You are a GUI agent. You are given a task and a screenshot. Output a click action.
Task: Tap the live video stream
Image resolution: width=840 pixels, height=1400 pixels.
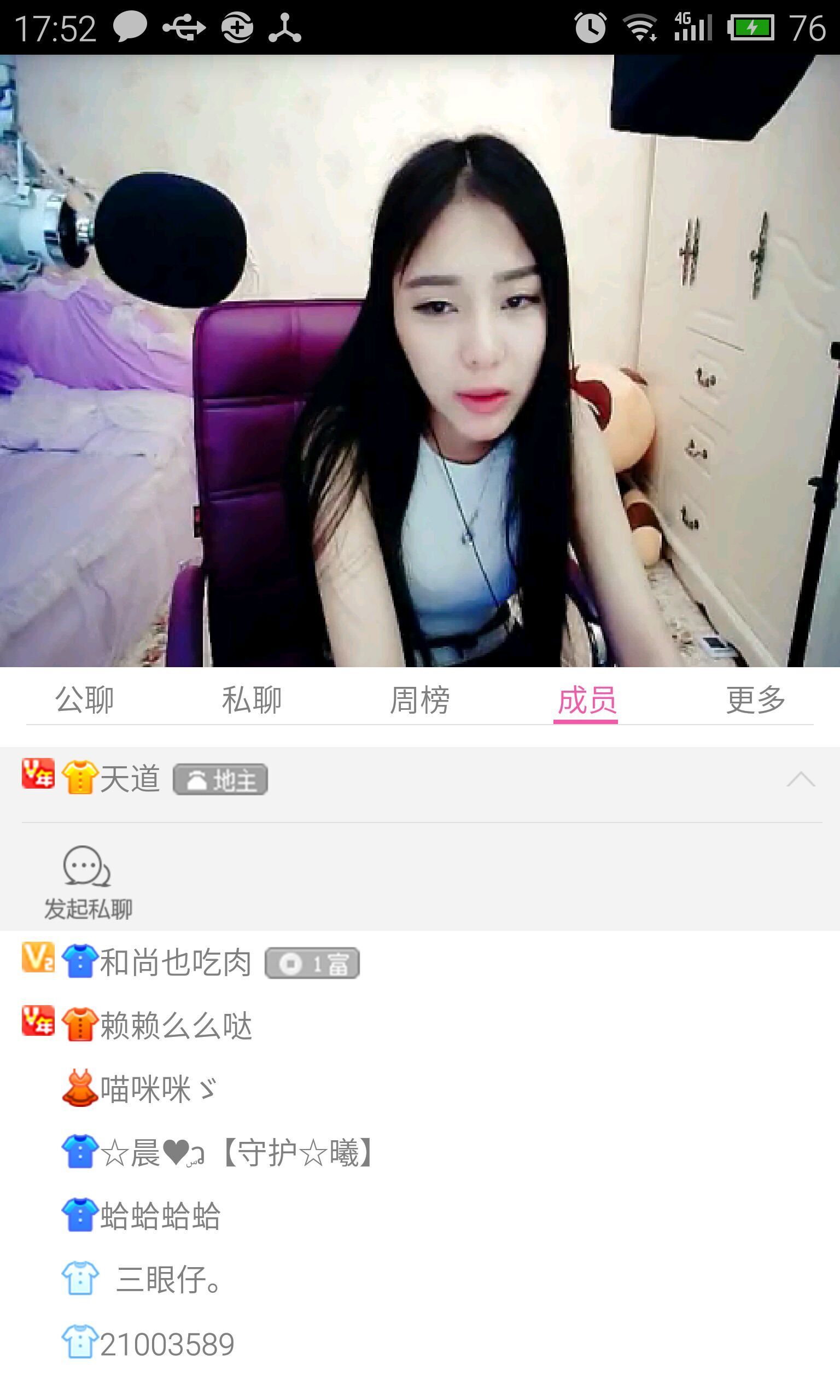tap(420, 360)
